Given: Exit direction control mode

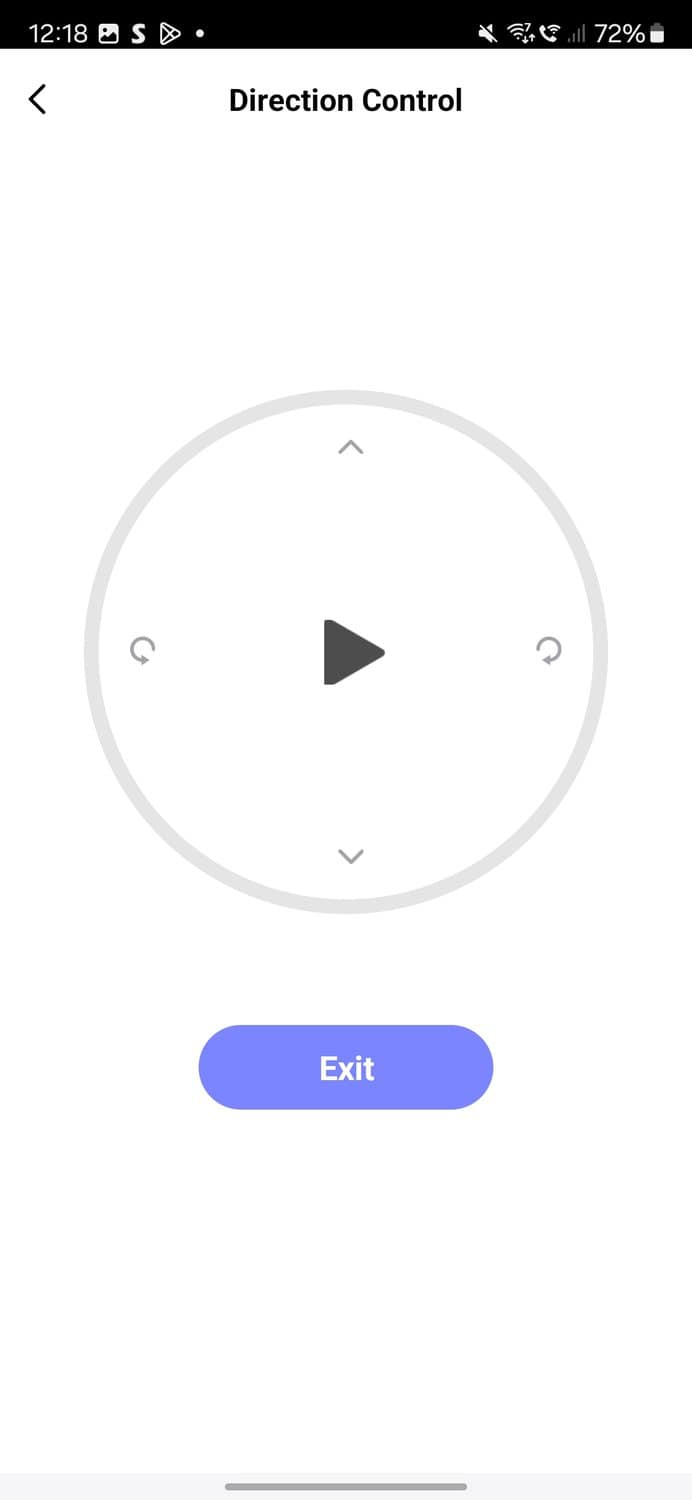Looking at the screenshot, I should click(346, 1067).
